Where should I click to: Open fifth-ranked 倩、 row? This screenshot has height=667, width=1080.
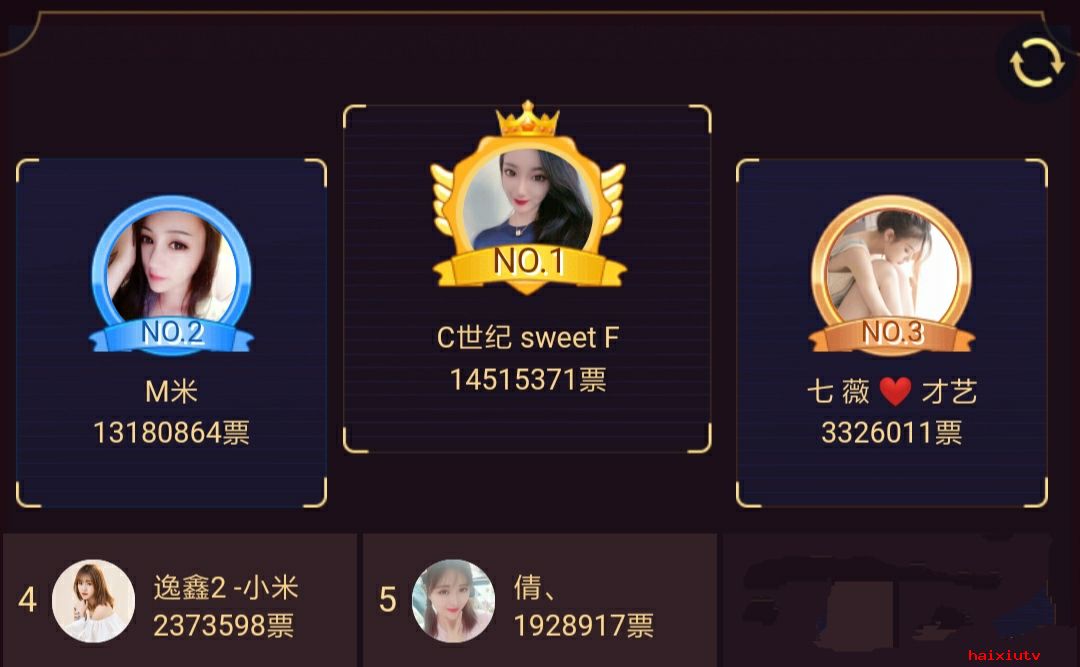540,601
